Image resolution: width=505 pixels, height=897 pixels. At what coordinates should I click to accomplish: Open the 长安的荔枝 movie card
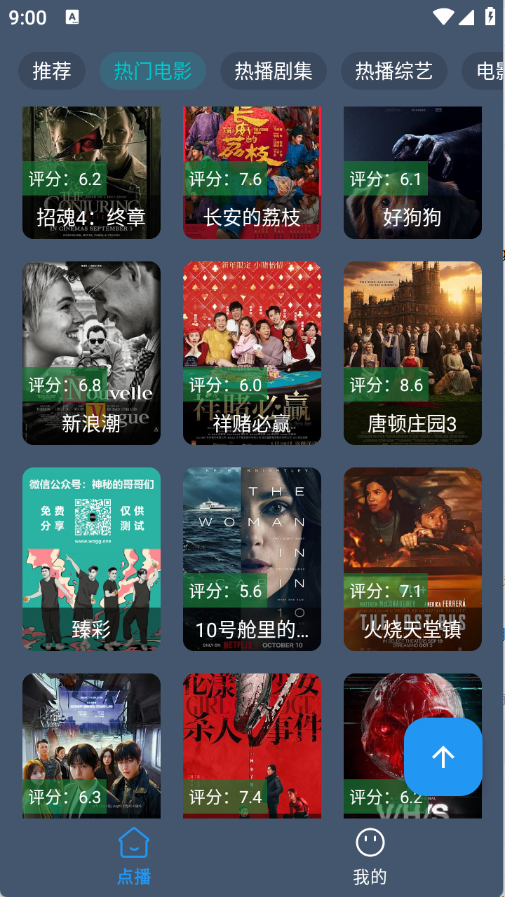click(x=252, y=172)
